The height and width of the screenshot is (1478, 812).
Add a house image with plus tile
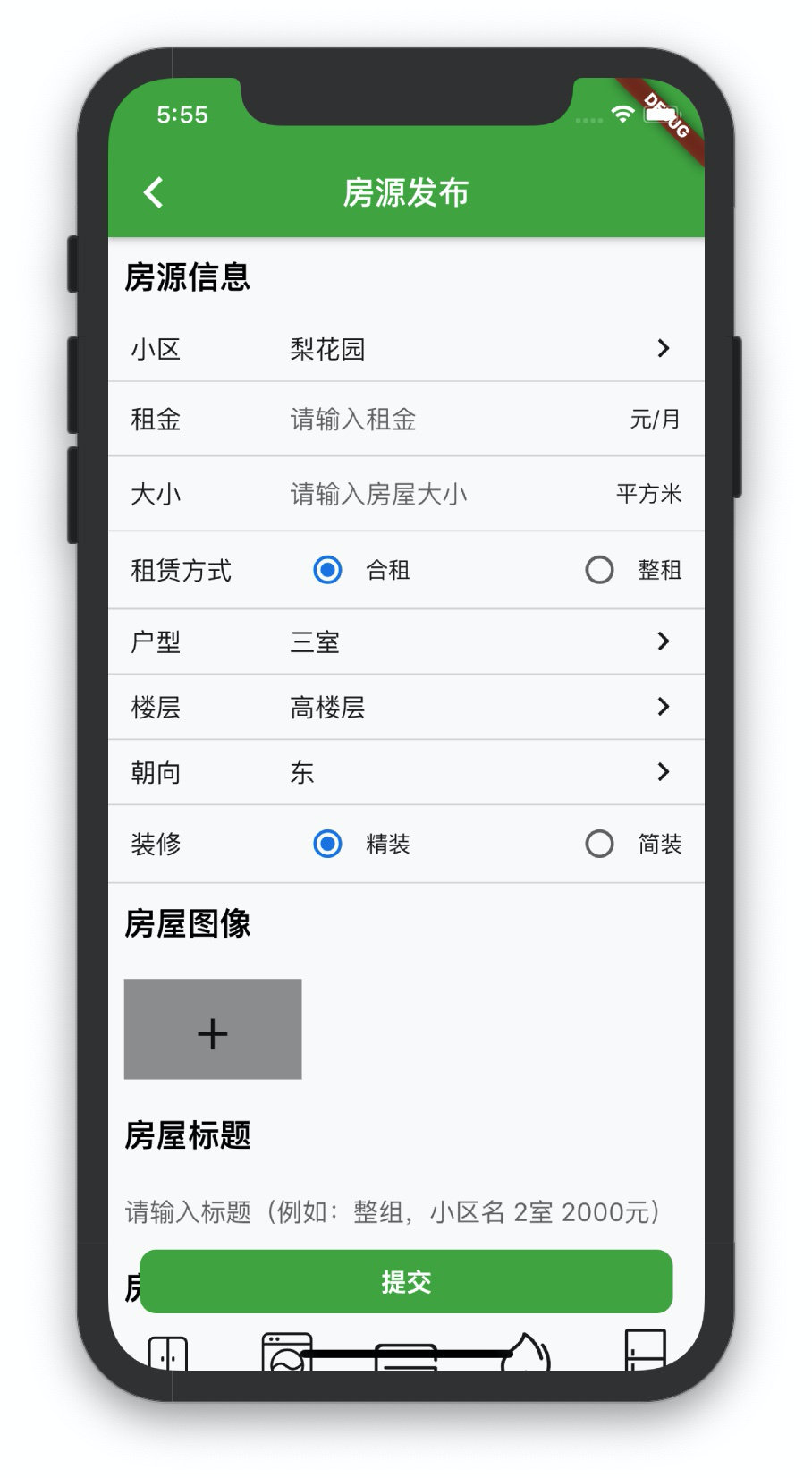click(213, 1030)
